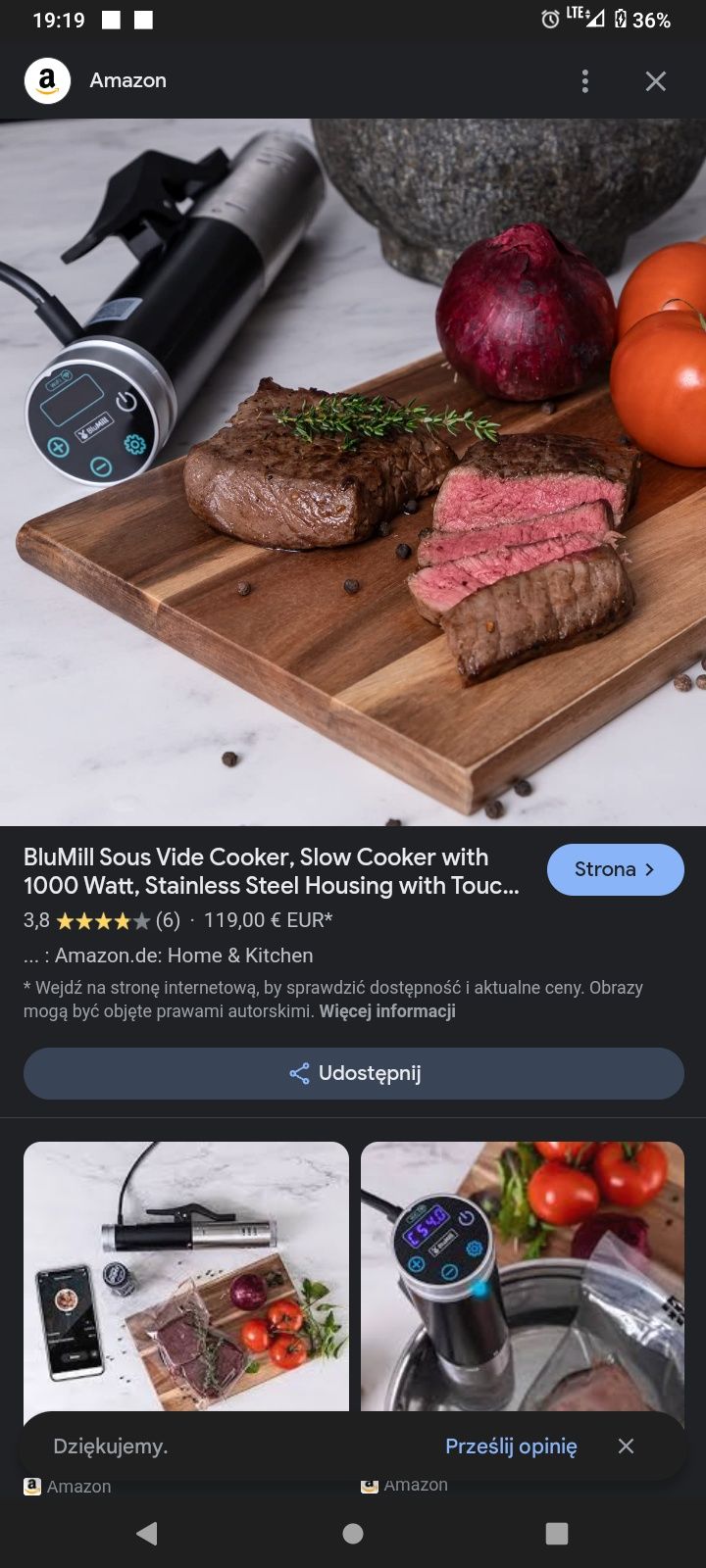706x1568 pixels.
Task: Open the BluMill Sous Vide Cooker title
Action: tap(272, 871)
